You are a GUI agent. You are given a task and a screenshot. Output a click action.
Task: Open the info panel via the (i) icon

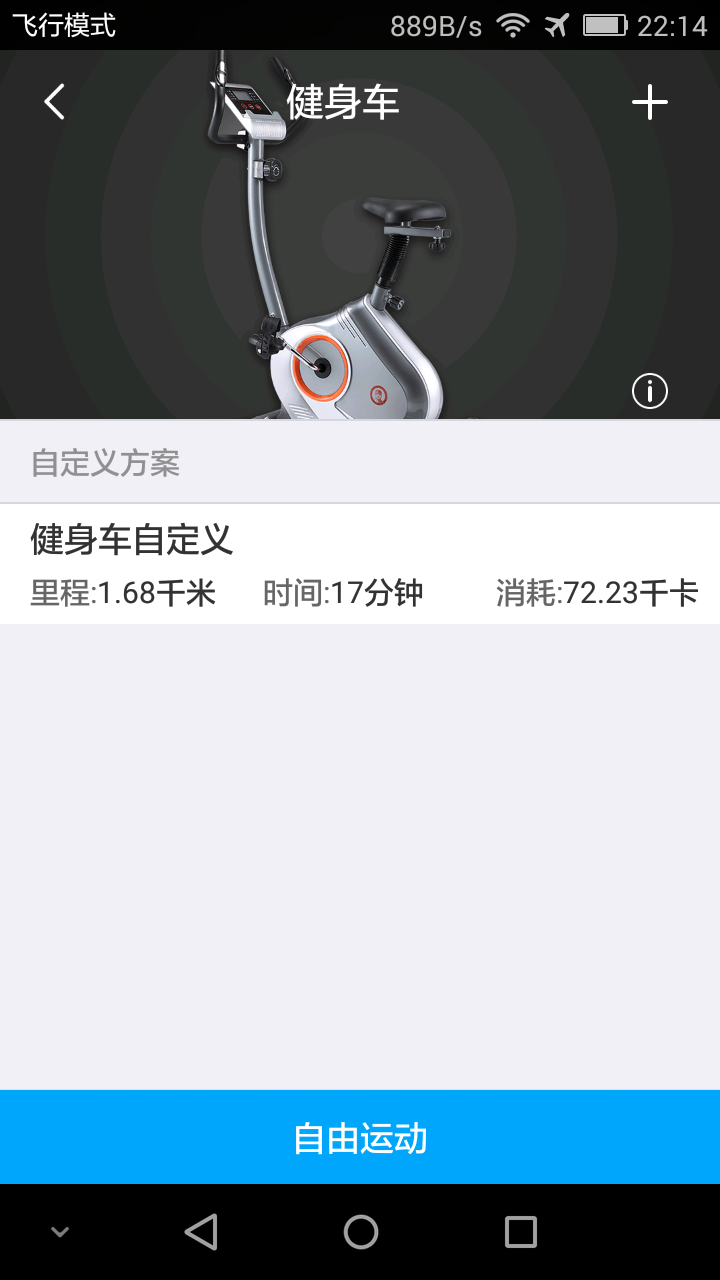(x=649, y=391)
